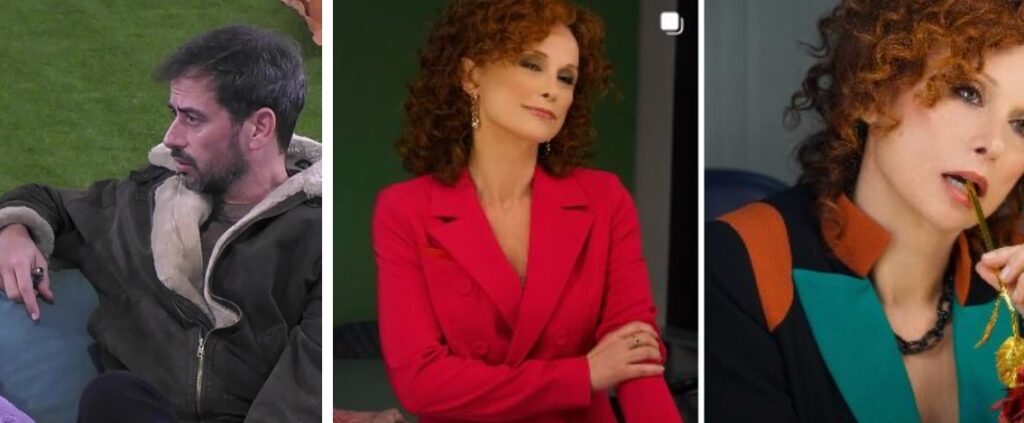Open the carousel post of woman in red blazer
Screen dimensions: 1024x423
(516, 211)
